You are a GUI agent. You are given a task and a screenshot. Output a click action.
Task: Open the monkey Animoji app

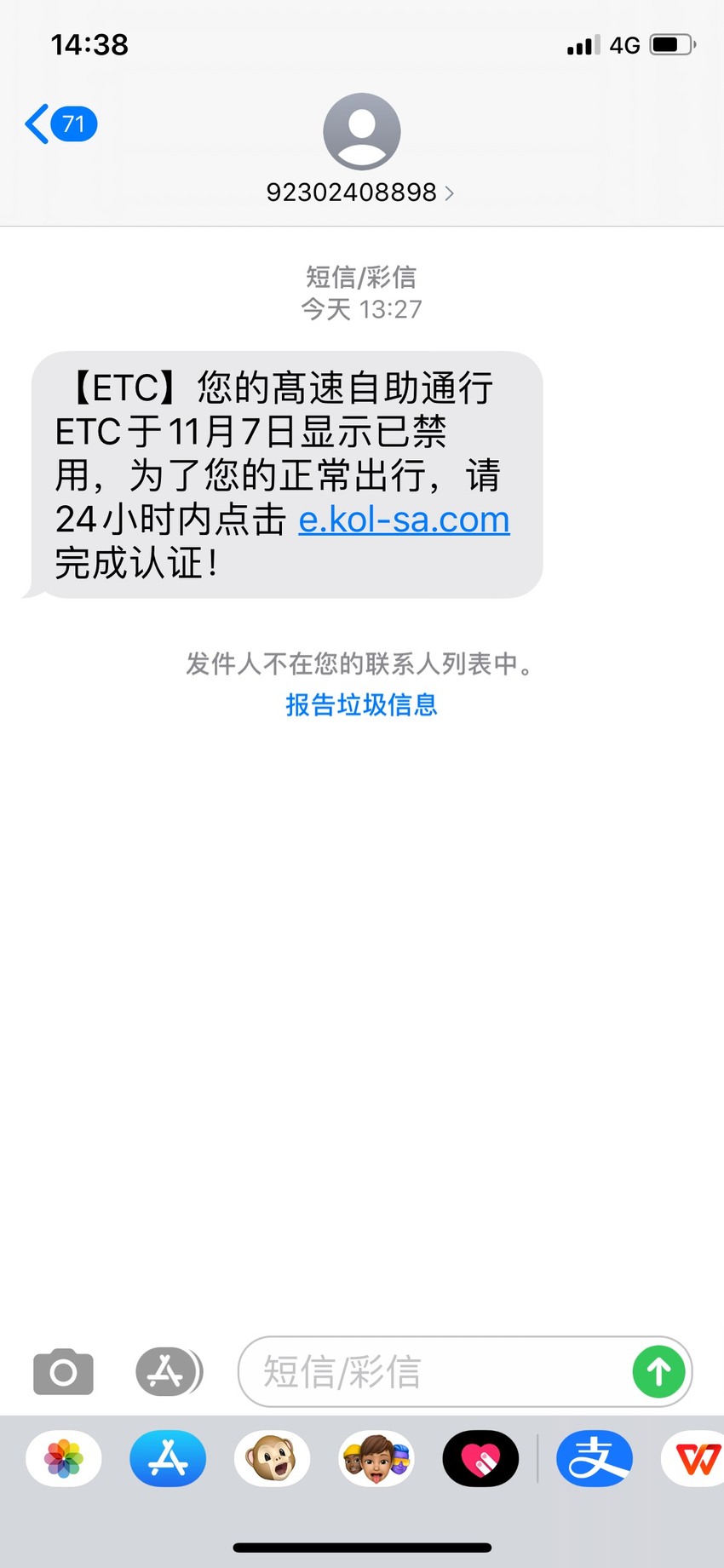coord(272,1458)
